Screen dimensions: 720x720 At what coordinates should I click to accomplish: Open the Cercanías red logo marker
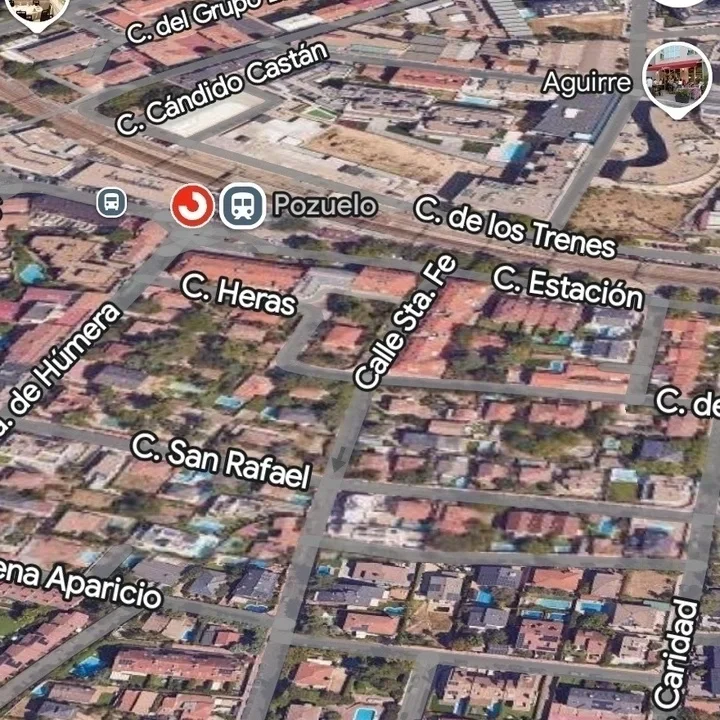[193, 206]
